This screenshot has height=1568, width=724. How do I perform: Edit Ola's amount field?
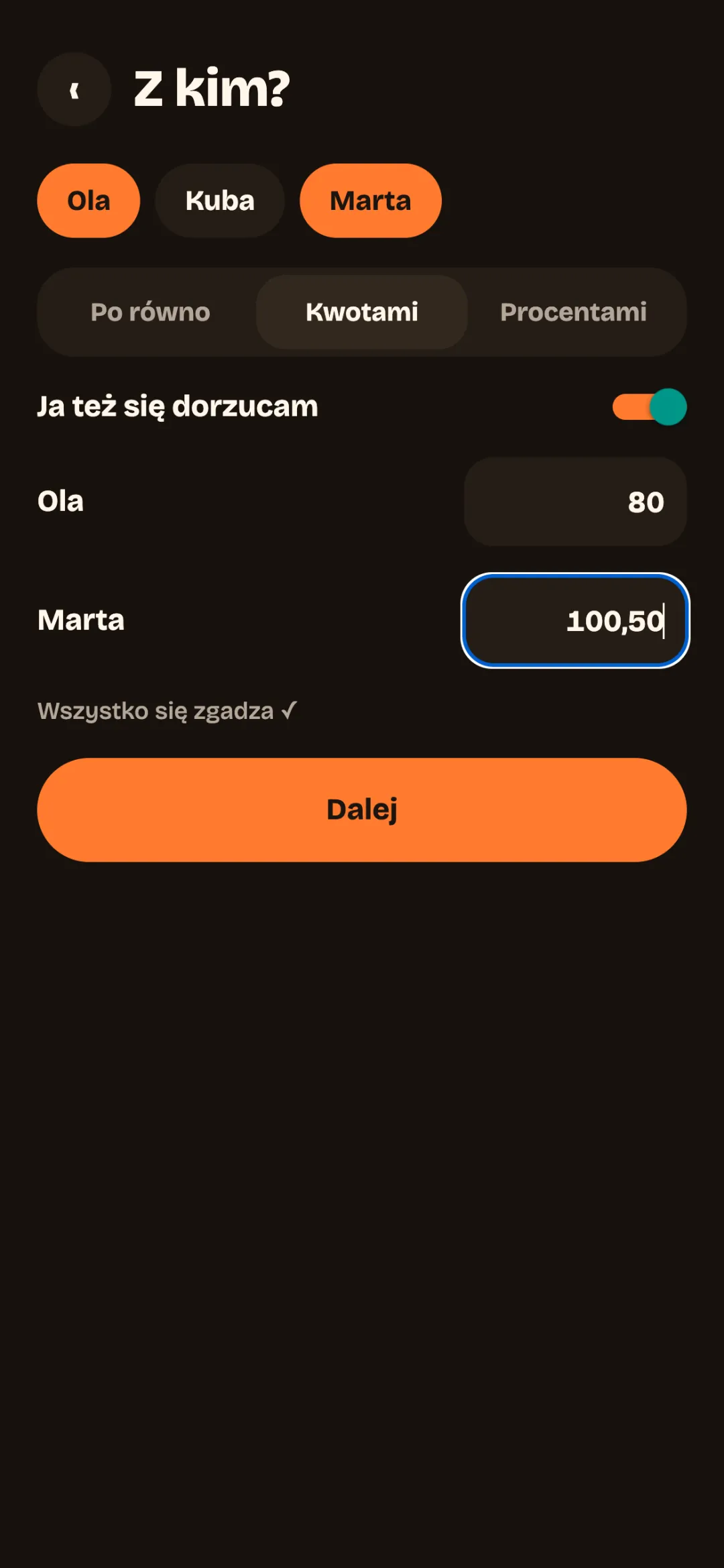[575, 502]
